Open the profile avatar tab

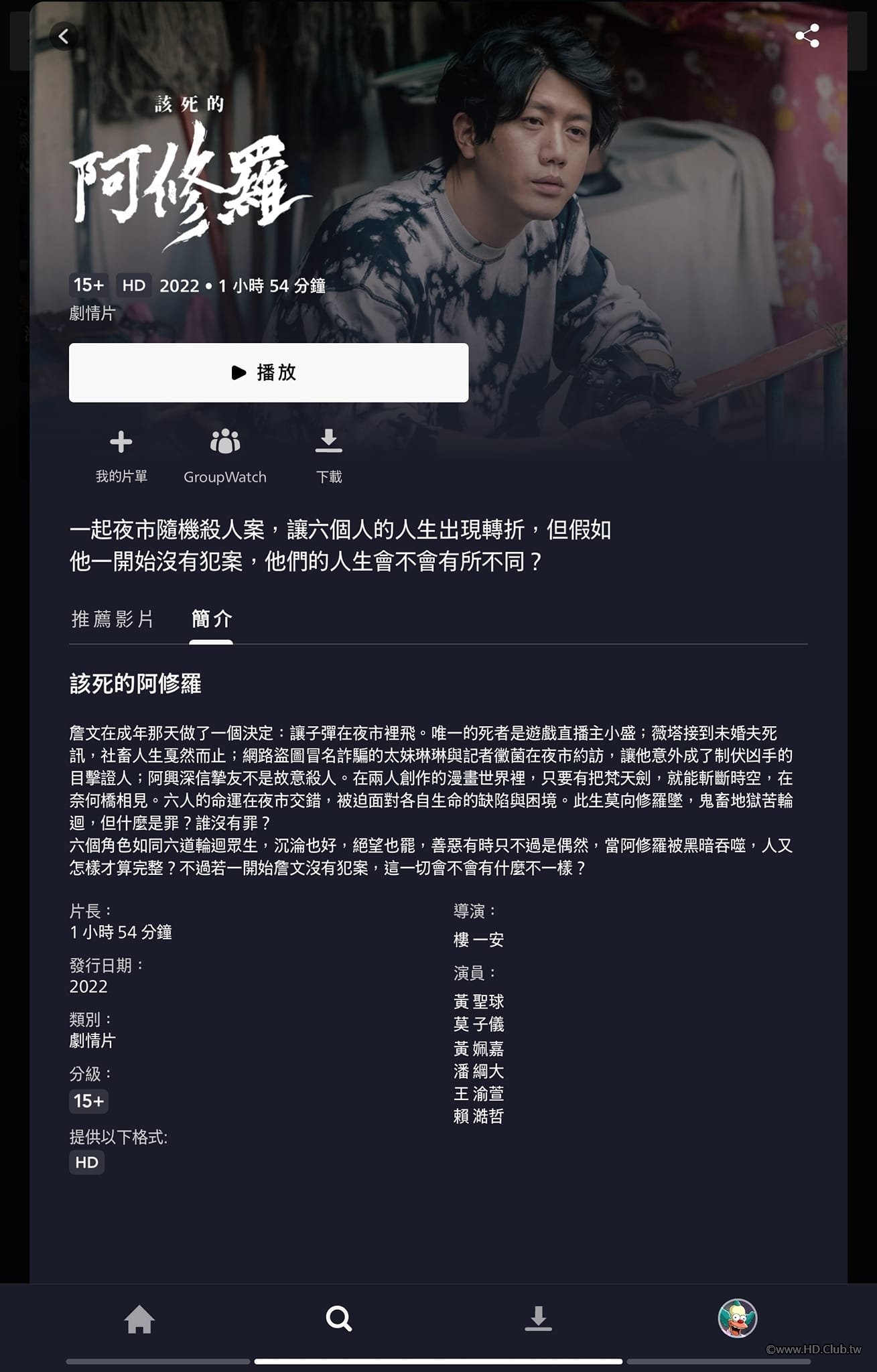[x=737, y=1319]
